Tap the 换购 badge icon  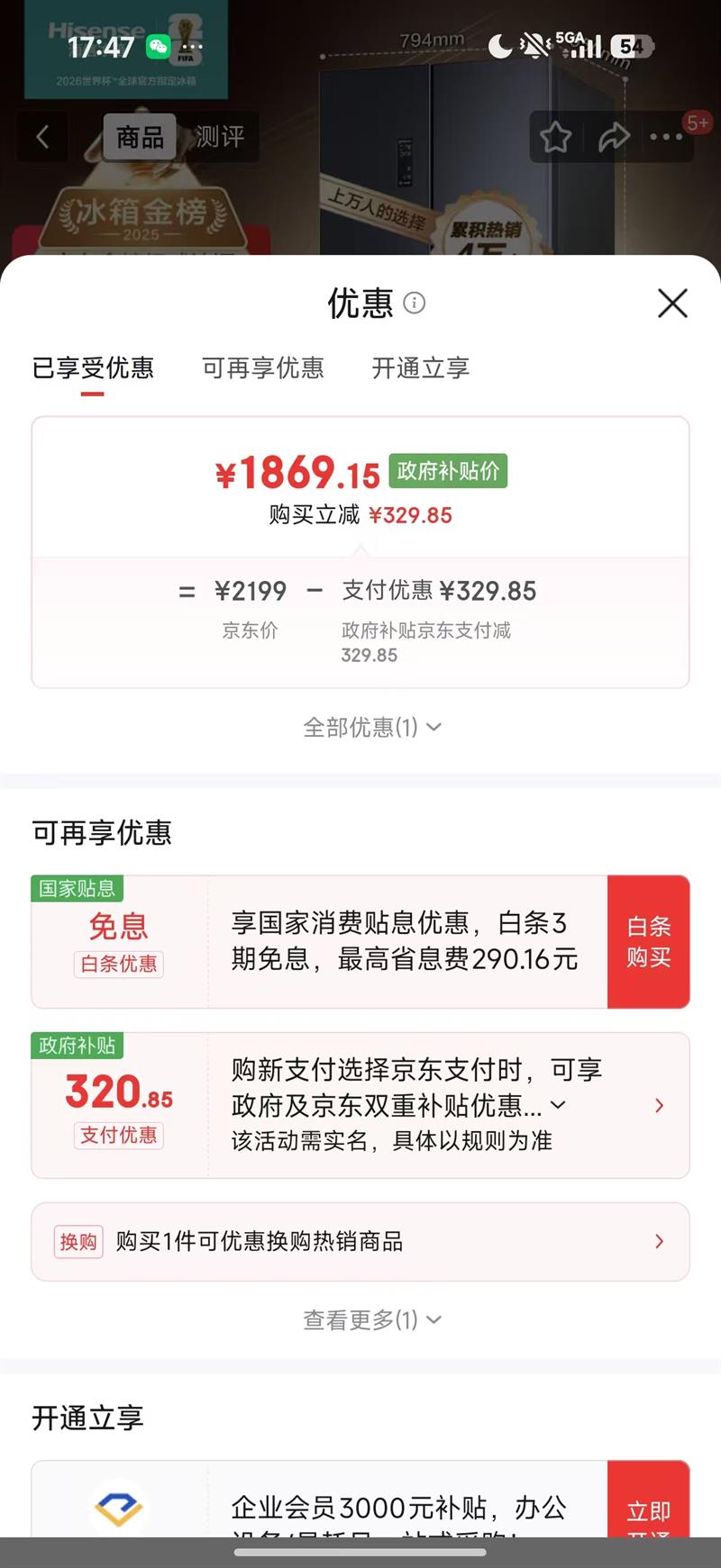pyautogui.click(x=78, y=1241)
